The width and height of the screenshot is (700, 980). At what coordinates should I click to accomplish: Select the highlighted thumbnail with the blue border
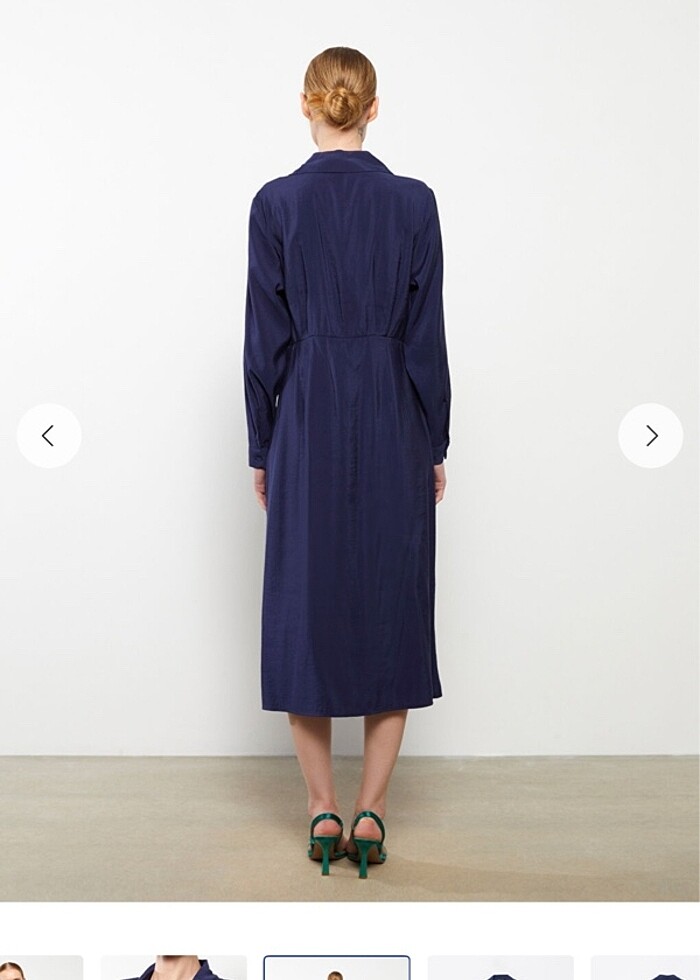(336, 968)
